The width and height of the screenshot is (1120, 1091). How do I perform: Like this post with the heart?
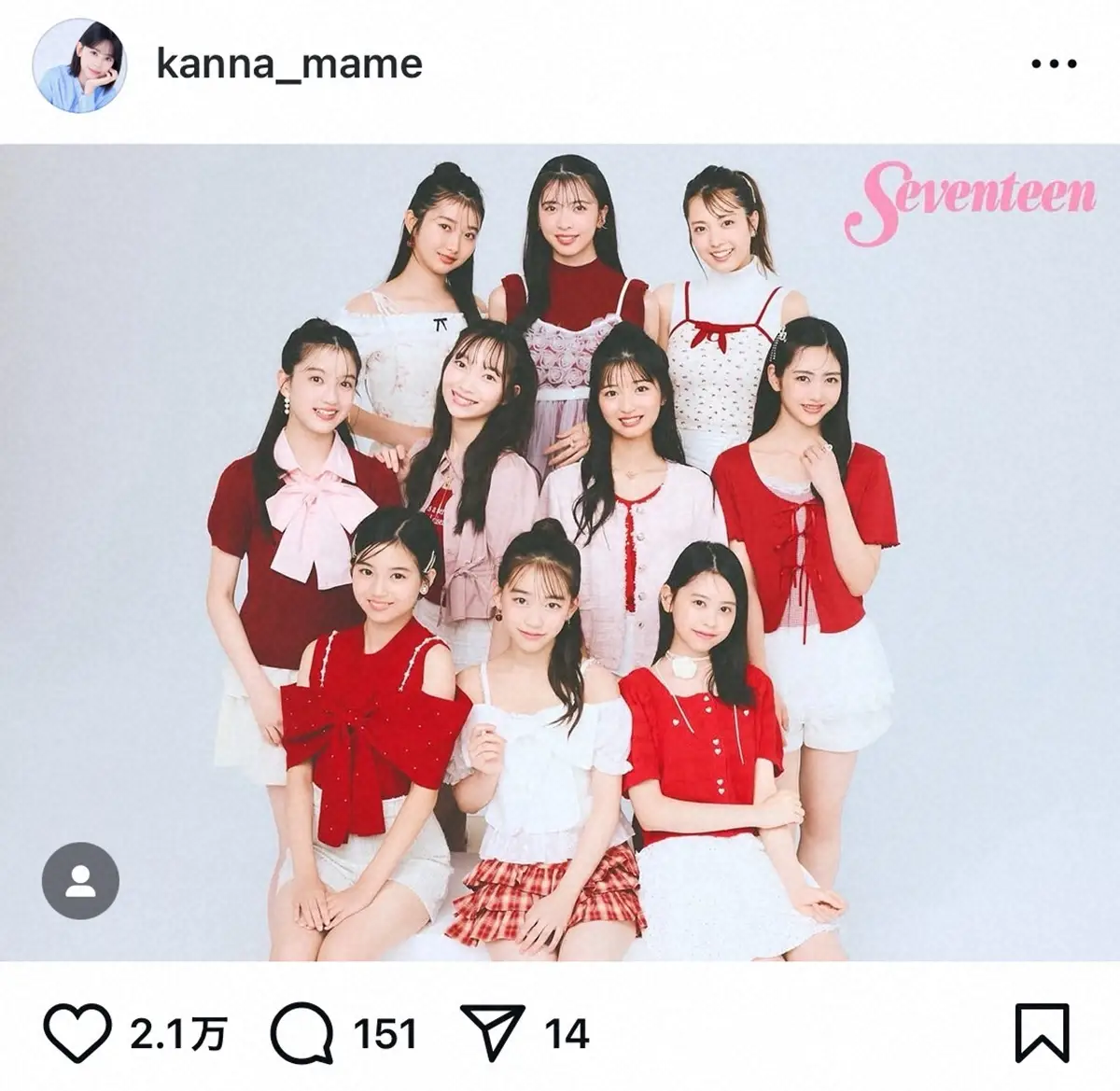pyautogui.click(x=78, y=1033)
